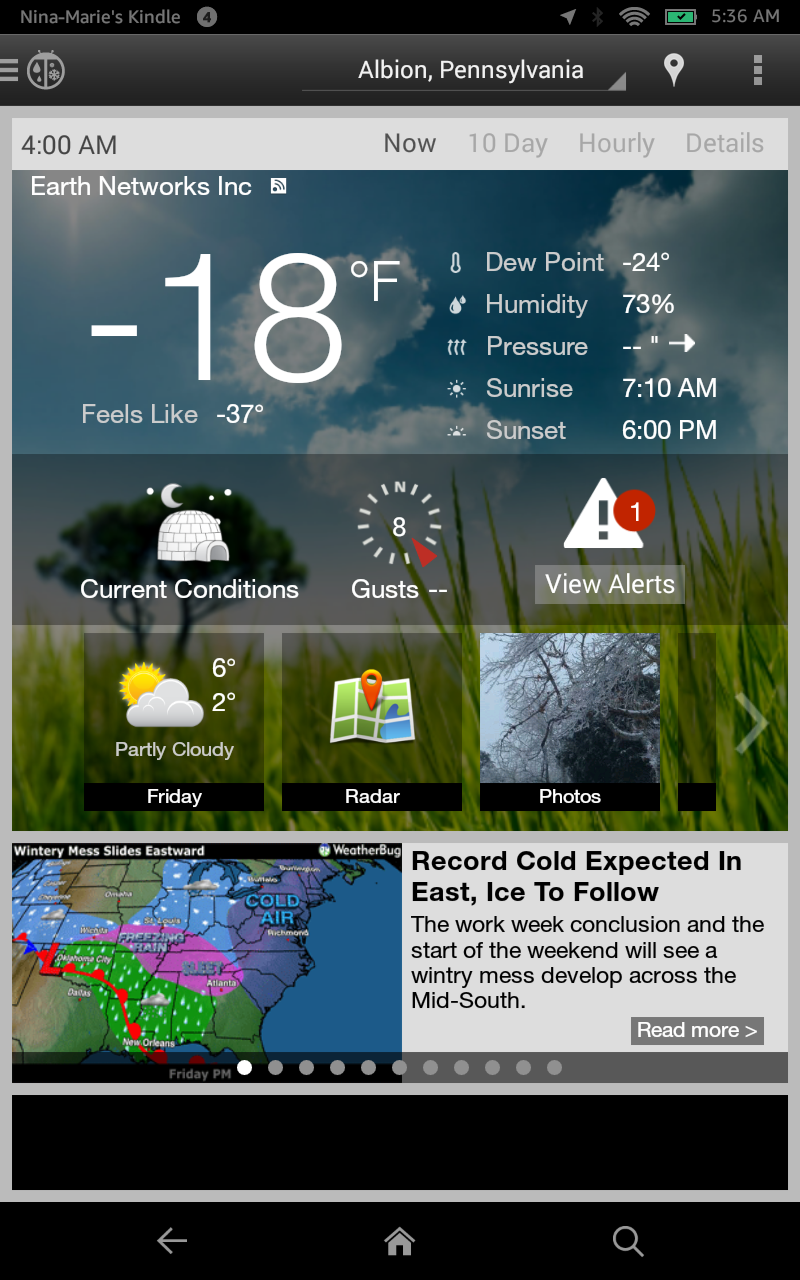
Task: Open the Radar map tile
Action: (x=372, y=720)
